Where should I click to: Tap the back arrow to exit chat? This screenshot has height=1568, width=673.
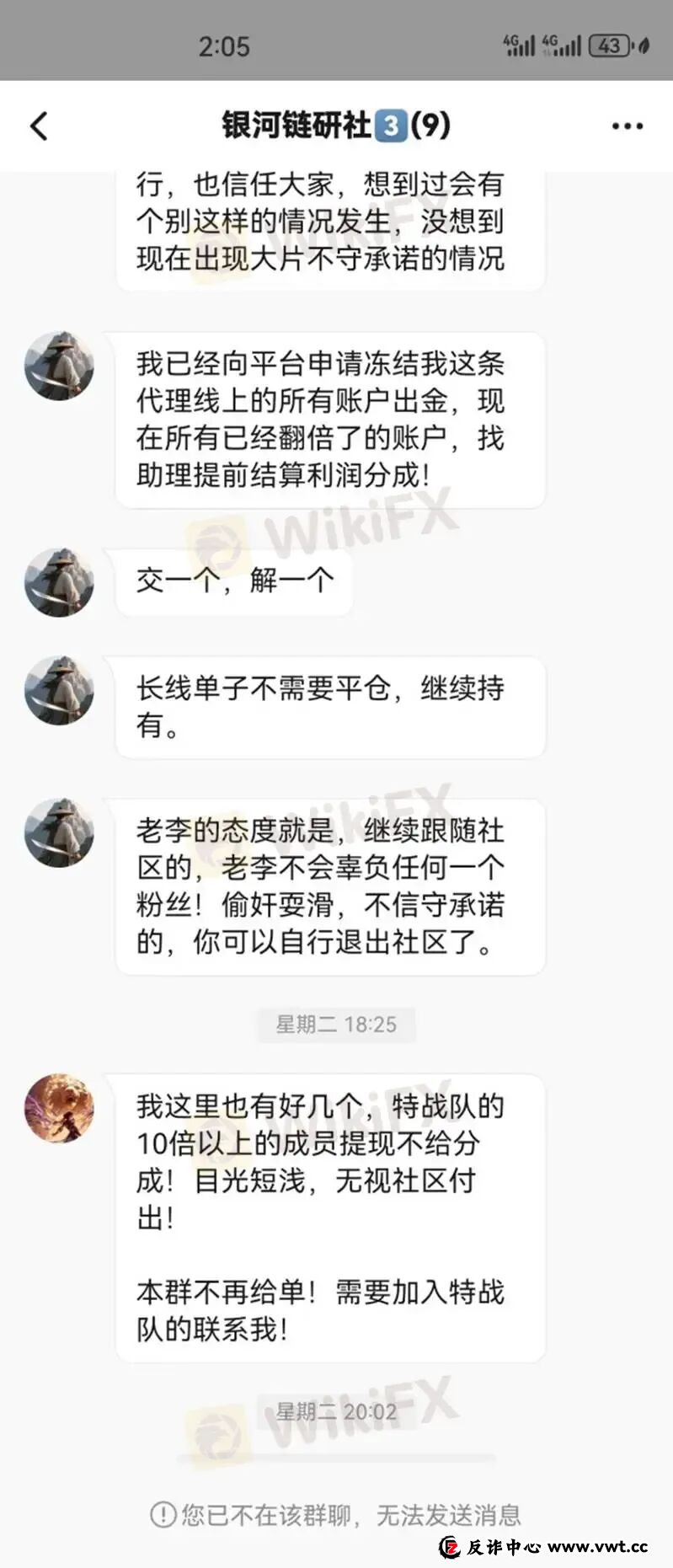tap(38, 124)
